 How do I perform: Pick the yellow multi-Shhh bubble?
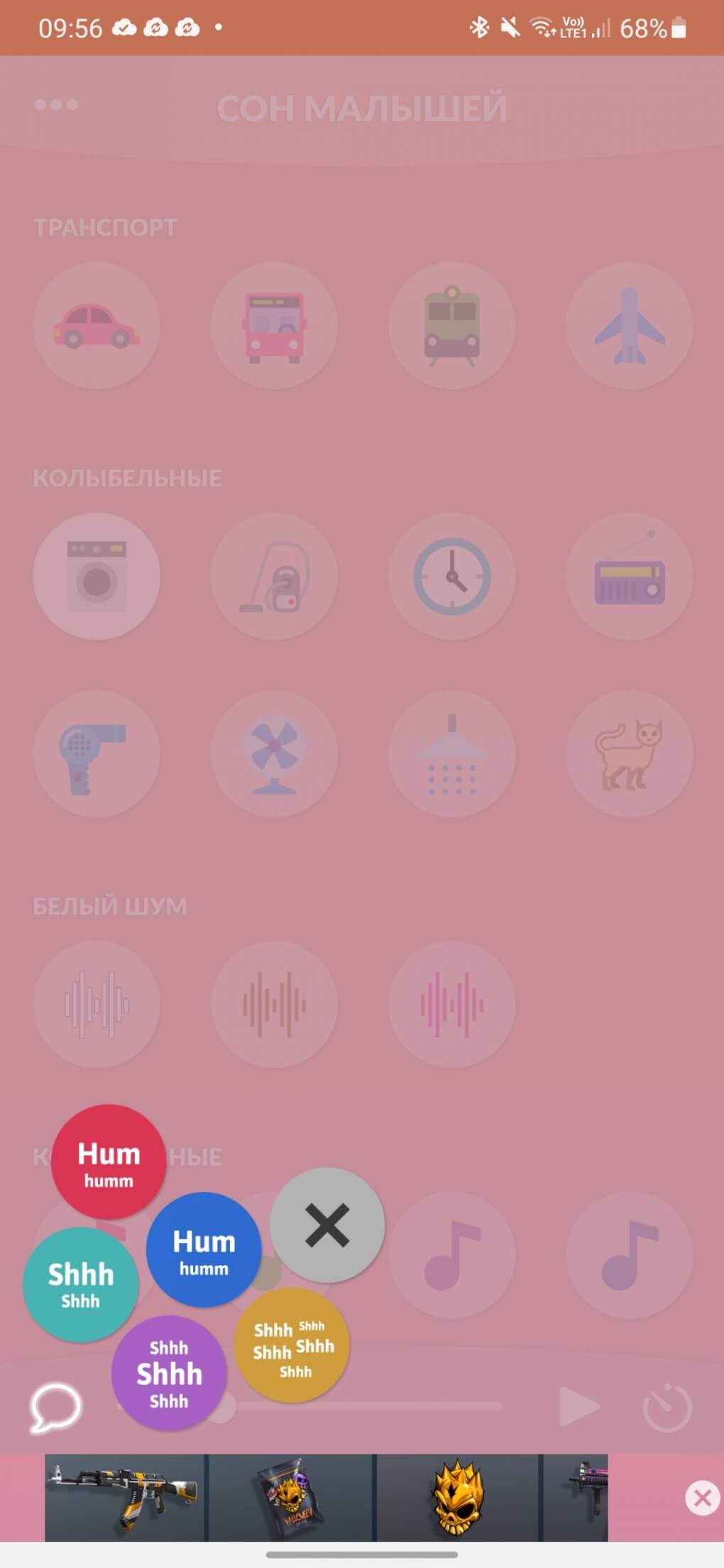[292, 1345]
